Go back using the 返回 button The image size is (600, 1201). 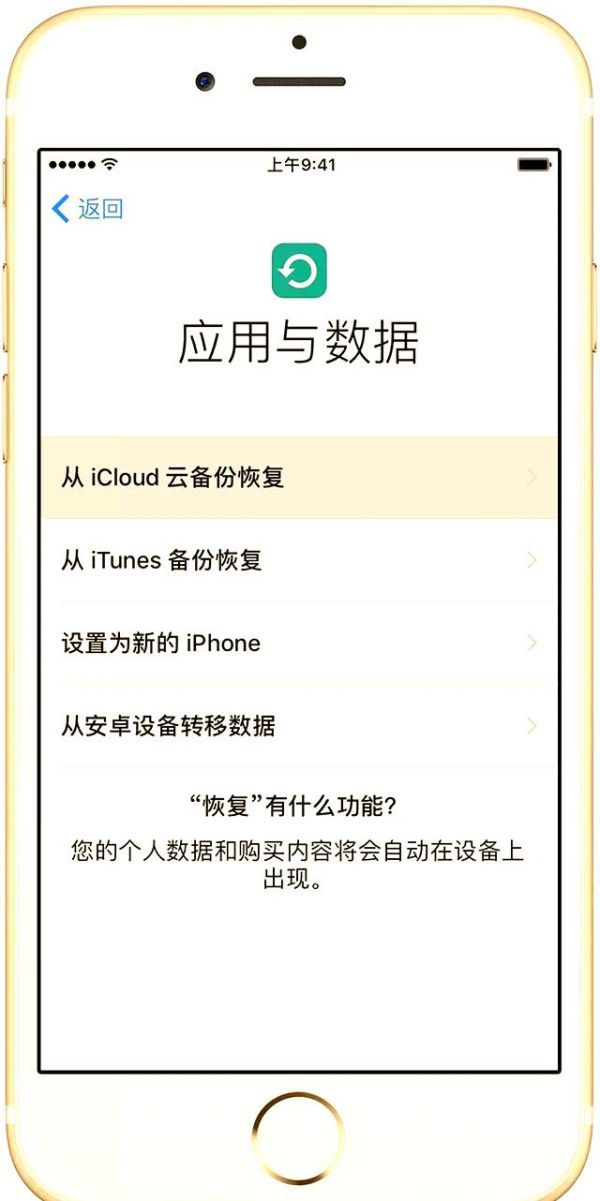click(88, 209)
